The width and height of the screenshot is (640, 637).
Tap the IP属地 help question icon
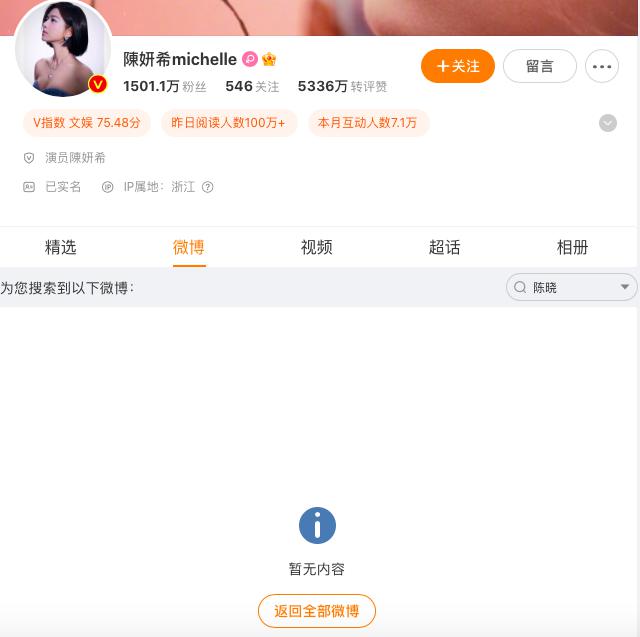[x=208, y=187]
